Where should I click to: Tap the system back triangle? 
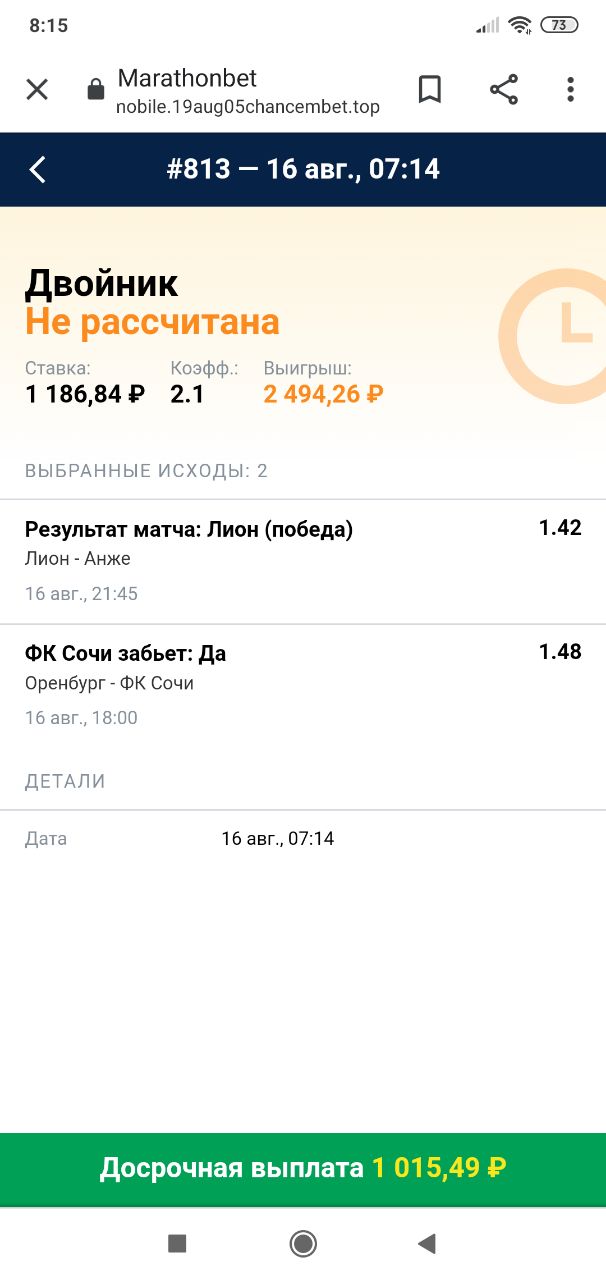427,1243
